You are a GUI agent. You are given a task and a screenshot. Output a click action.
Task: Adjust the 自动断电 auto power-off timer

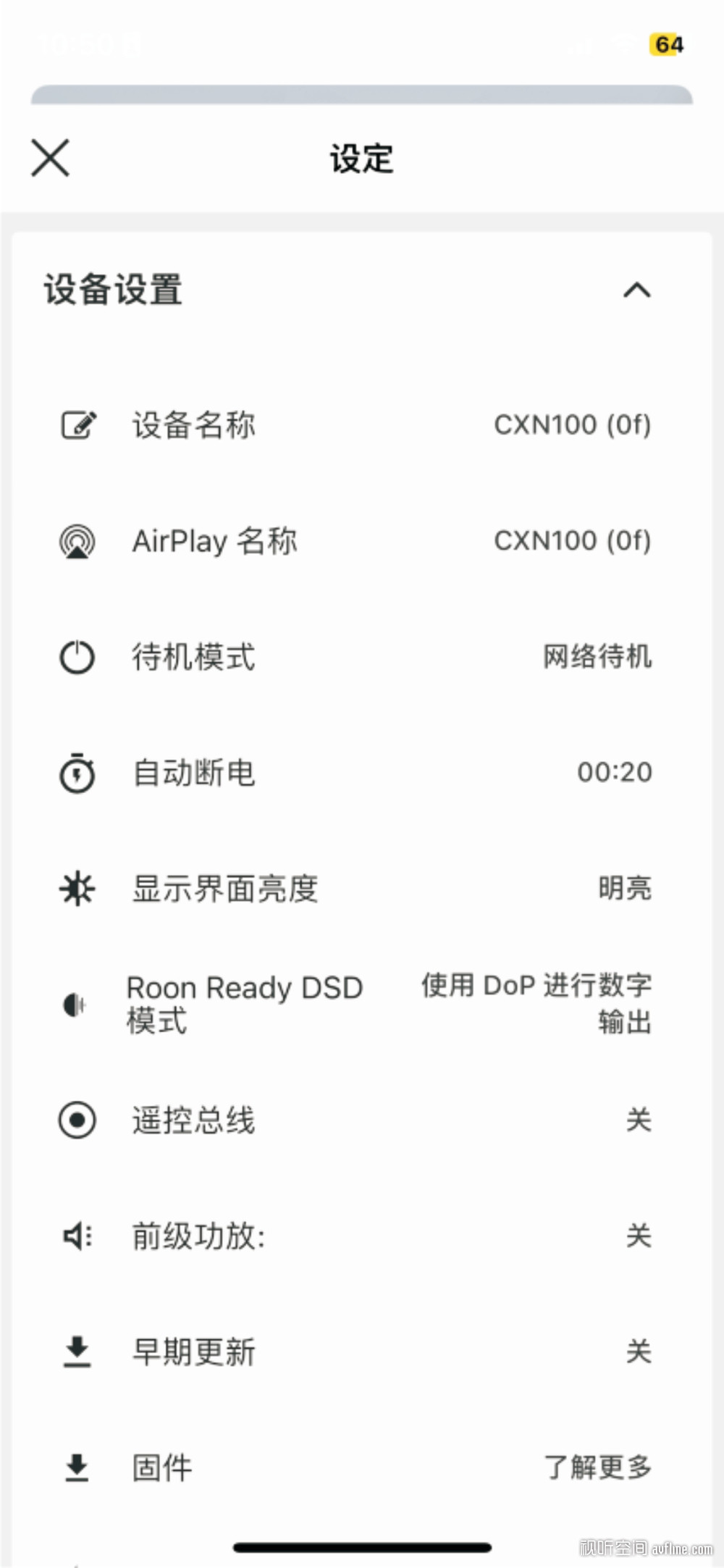click(355, 773)
